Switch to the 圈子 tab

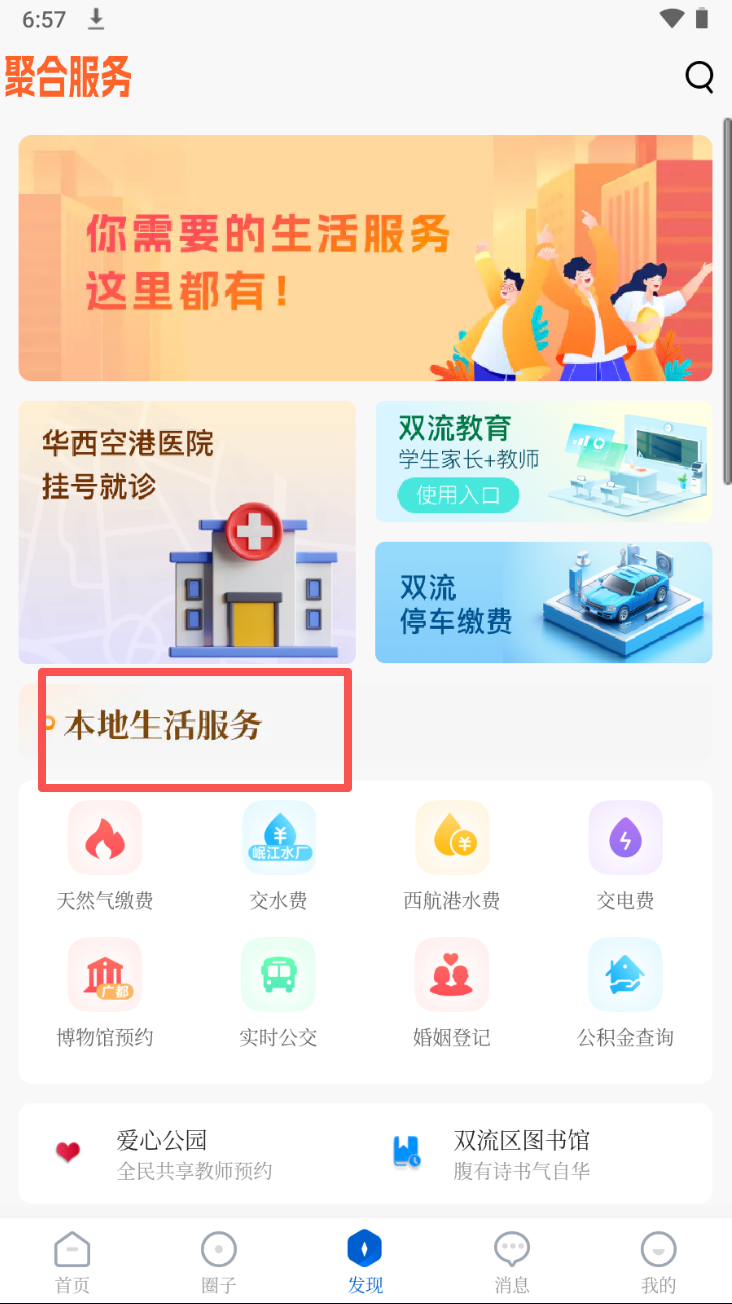click(x=219, y=1262)
